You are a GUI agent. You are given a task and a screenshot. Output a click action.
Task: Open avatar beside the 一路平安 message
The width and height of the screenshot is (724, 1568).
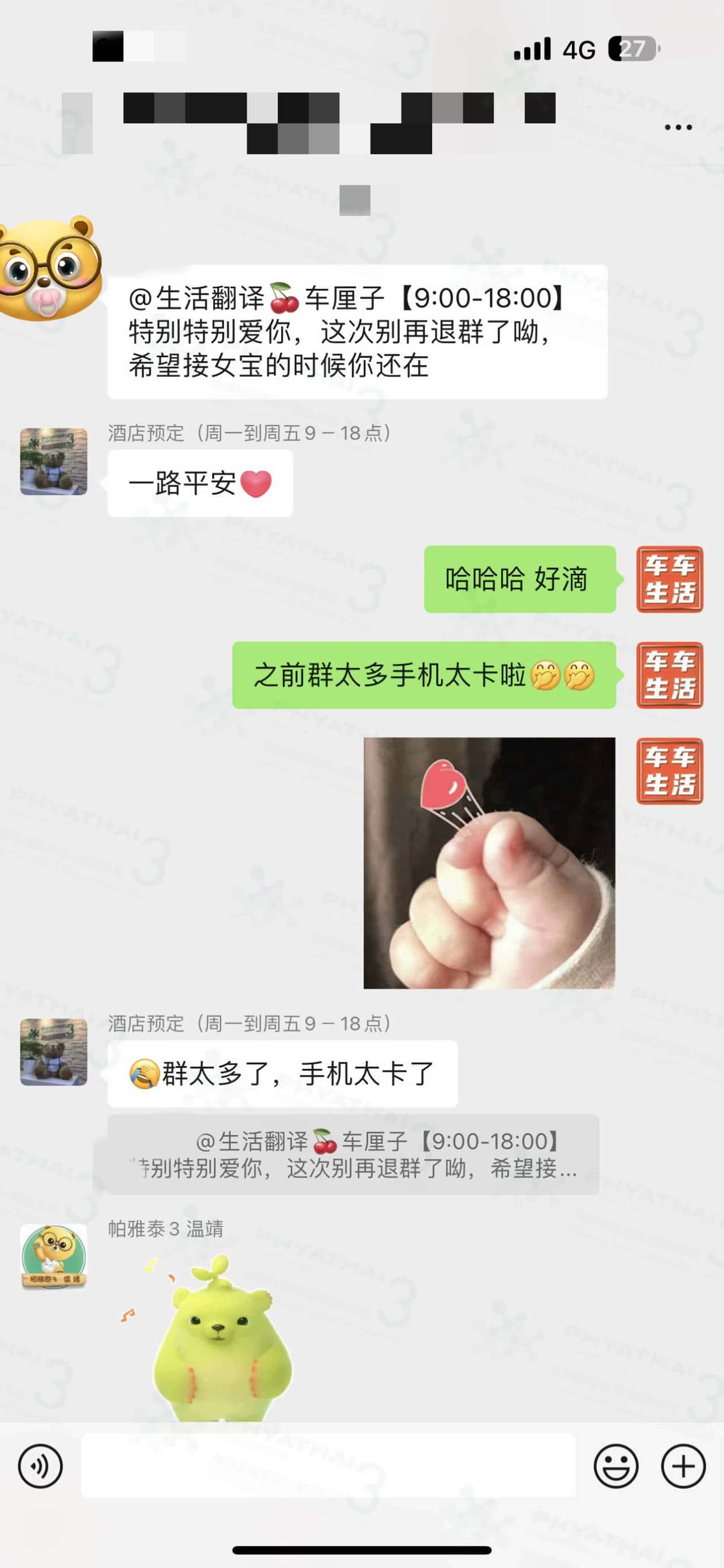click(54, 461)
